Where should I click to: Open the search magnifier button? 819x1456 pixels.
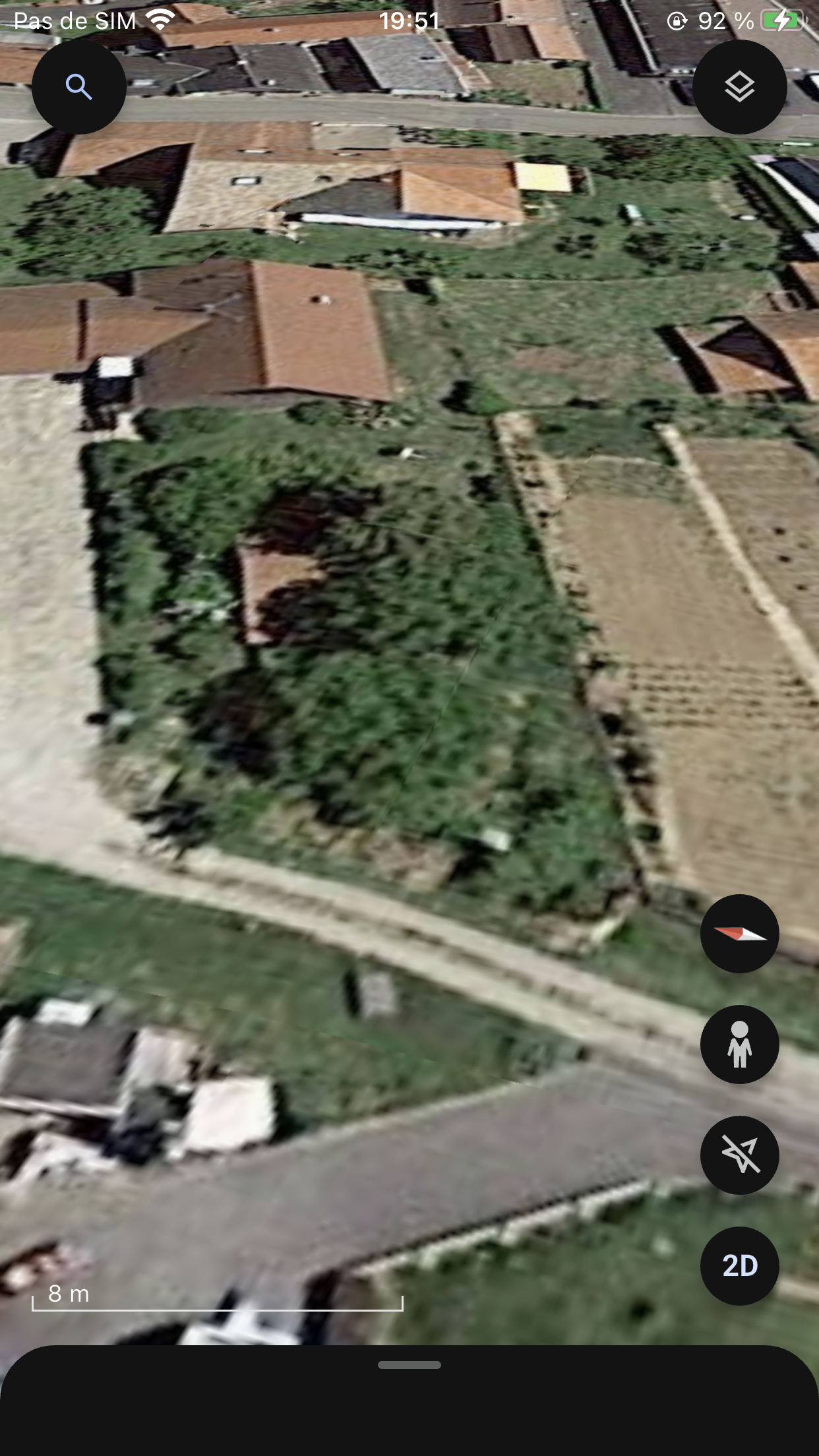click(79, 87)
